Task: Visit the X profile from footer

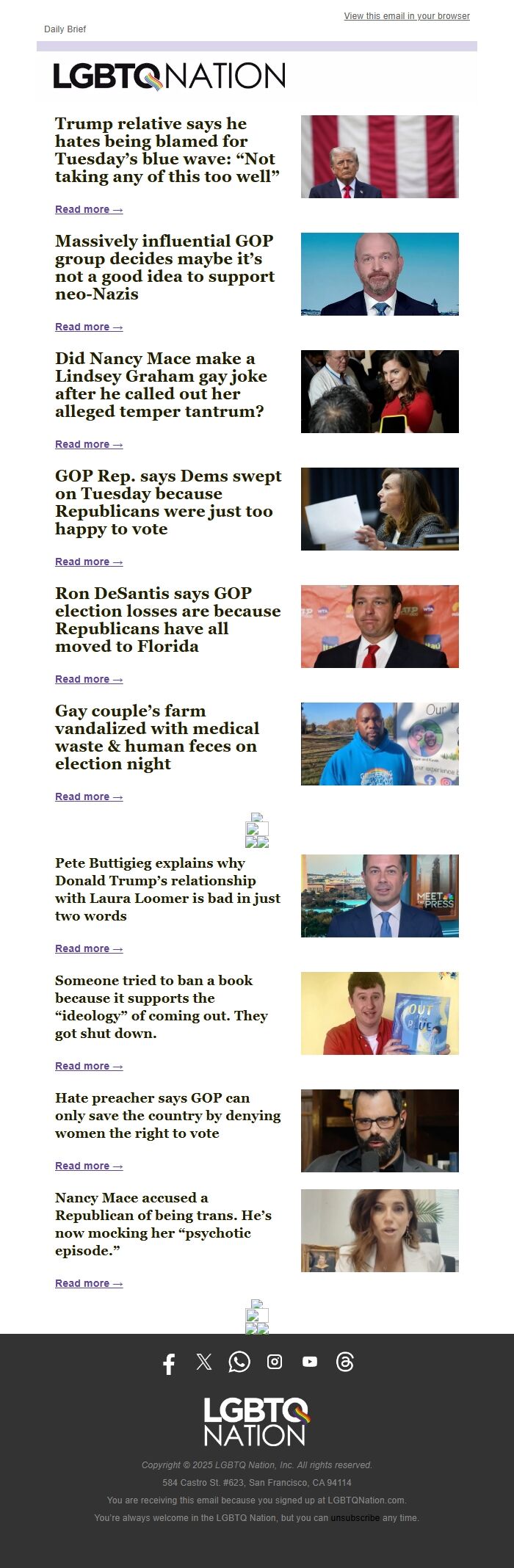Action: click(x=204, y=1362)
